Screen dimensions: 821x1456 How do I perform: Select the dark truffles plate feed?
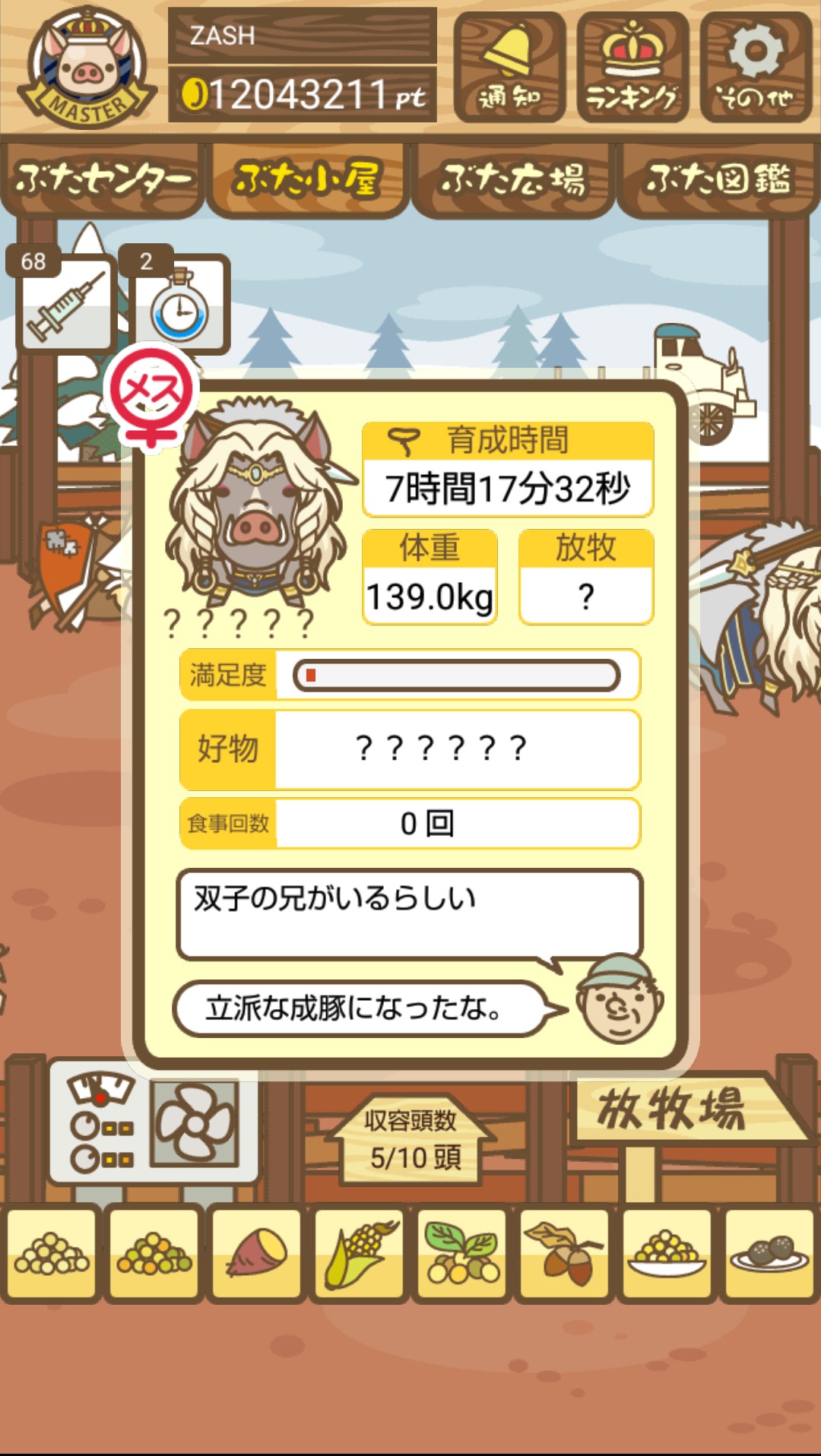click(769, 1252)
